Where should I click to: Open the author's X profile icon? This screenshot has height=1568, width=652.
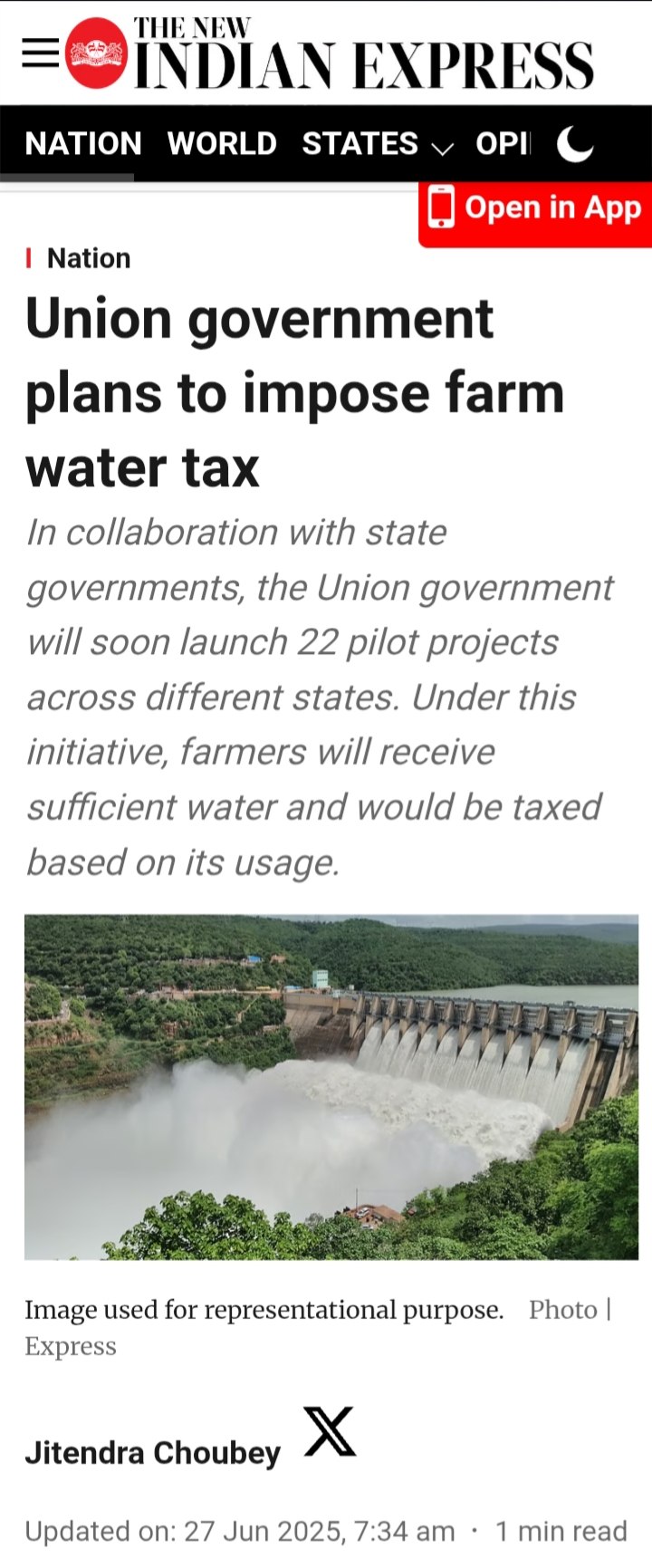click(x=330, y=1432)
